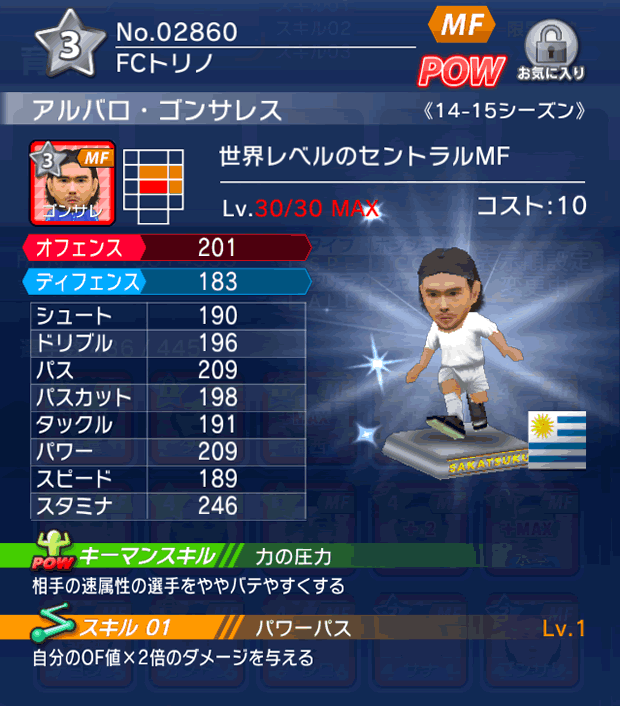Screen dimensions: 620x706
Task: Toggle the お気に入り favorite lock
Action: (551, 50)
